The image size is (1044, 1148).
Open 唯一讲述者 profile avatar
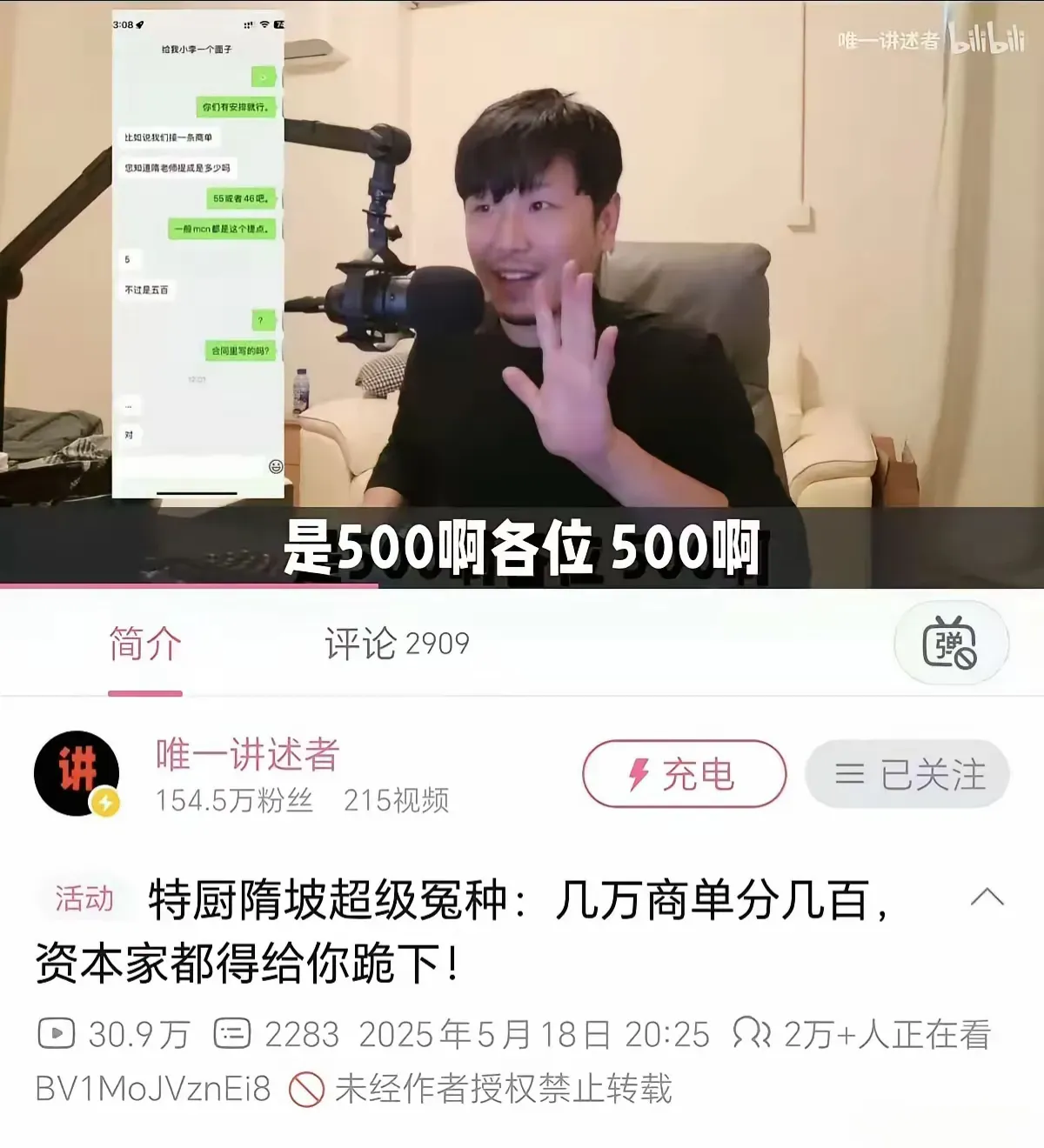[77, 773]
